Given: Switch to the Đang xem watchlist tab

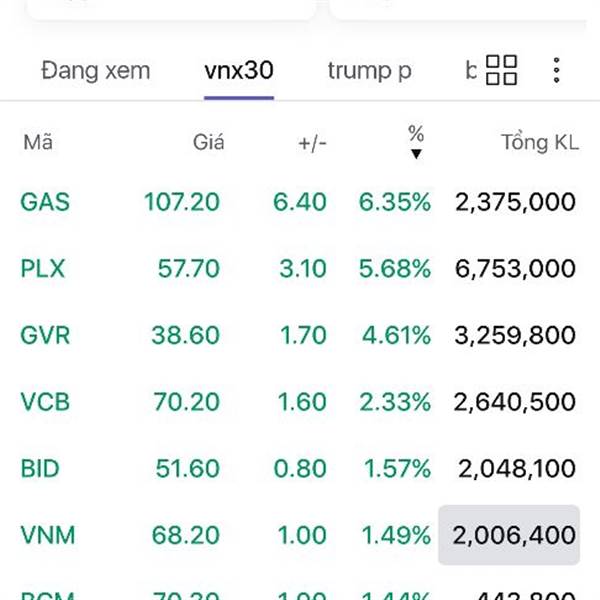Looking at the screenshot, I should (96, 71).
